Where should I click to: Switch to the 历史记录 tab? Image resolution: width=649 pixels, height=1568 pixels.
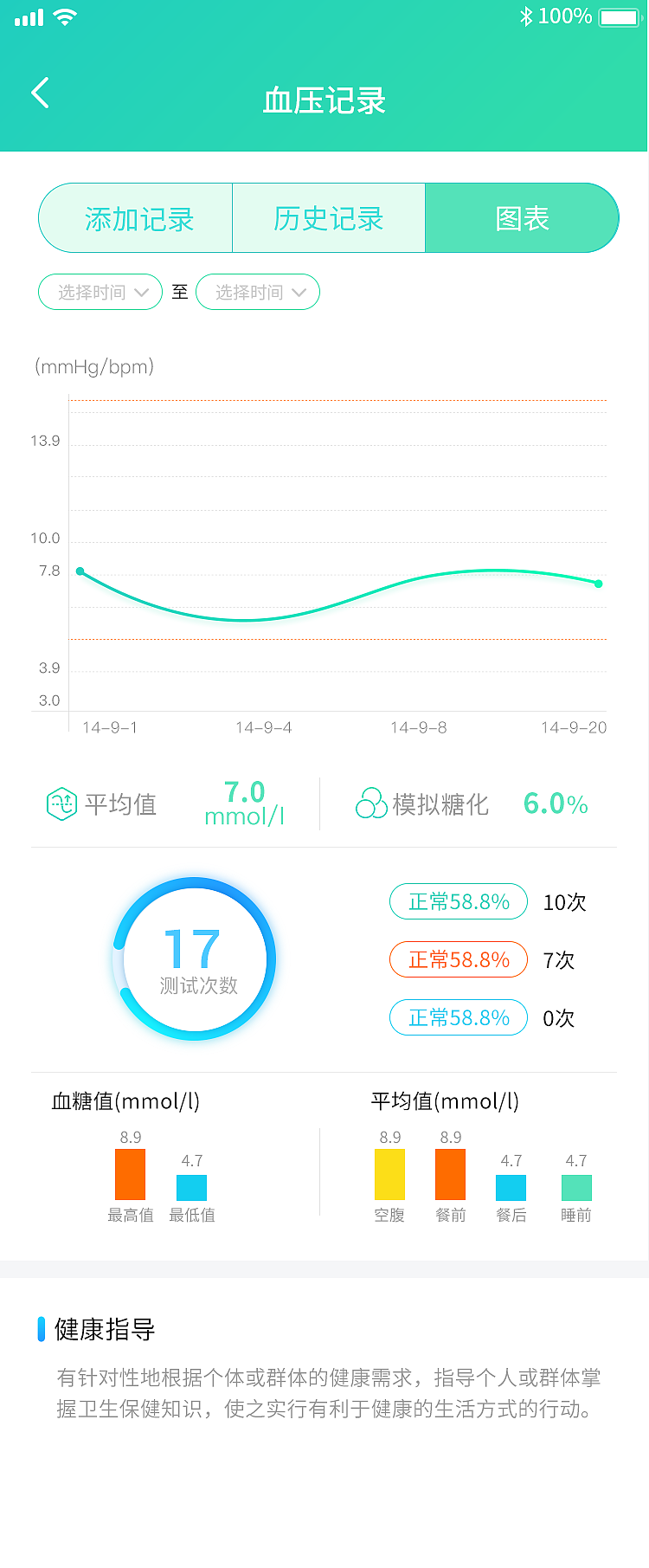[x=328, y=218]
